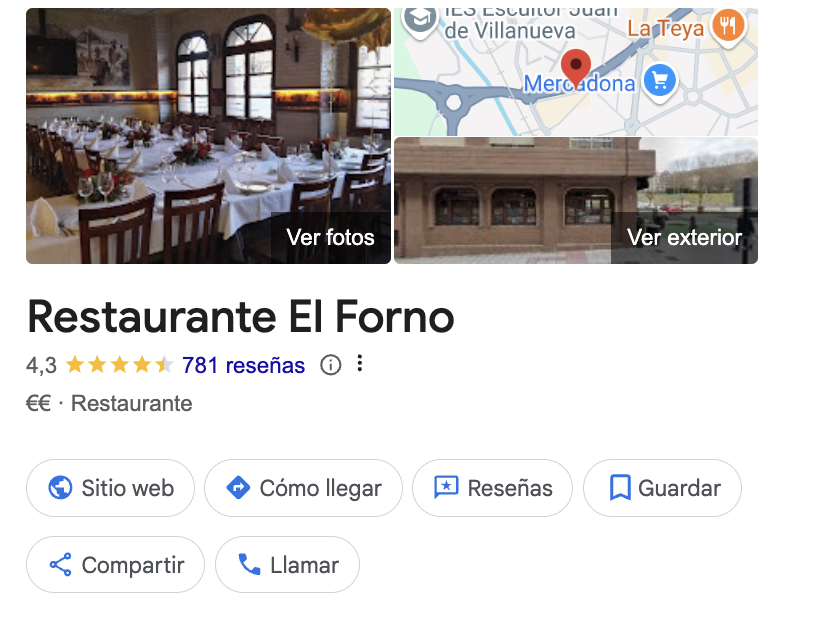Tap the rating info icon
The width and height of the screenshot is (832, 632).
(x=331, y=366)
